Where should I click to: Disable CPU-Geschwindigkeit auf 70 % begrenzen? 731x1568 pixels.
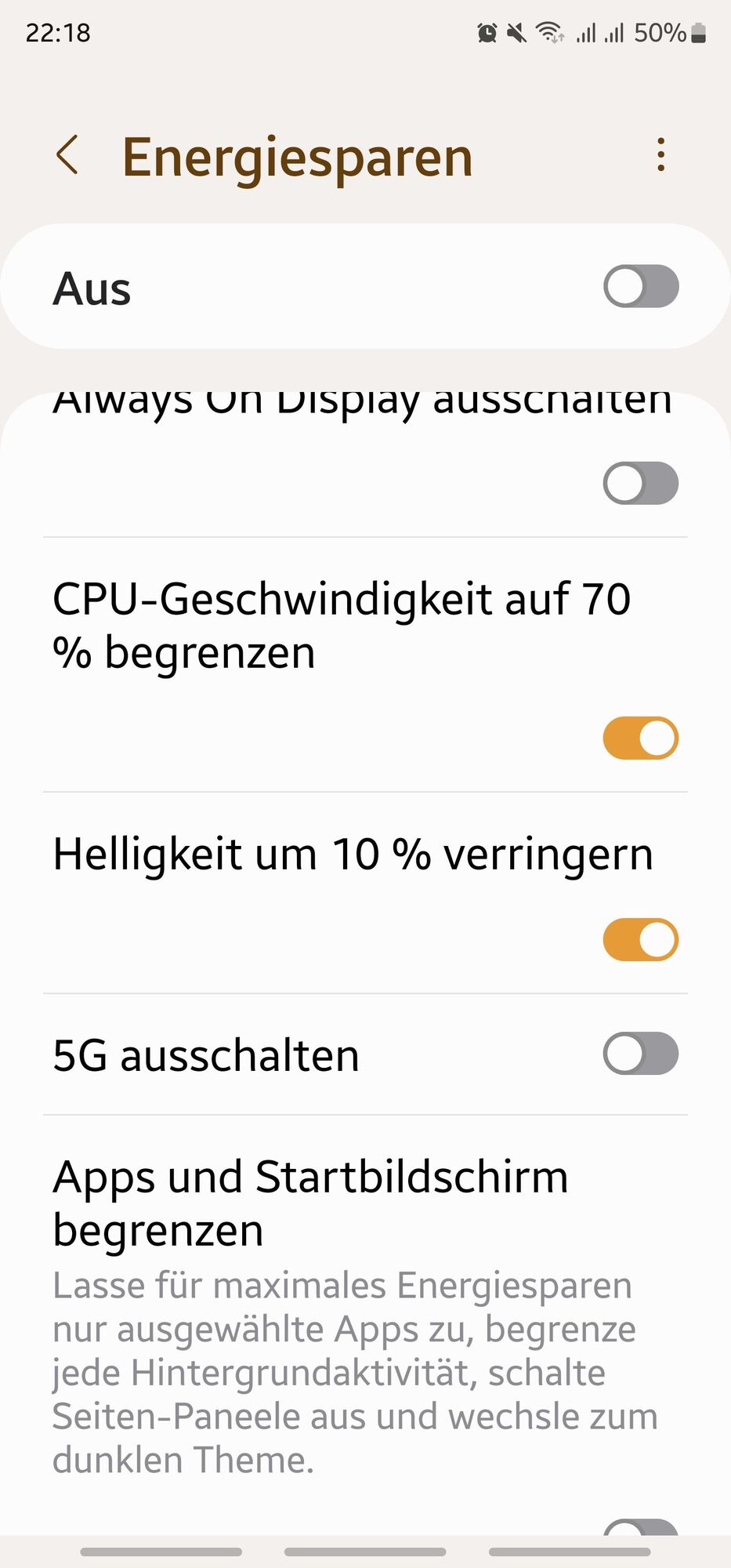[x=640, y=738]
